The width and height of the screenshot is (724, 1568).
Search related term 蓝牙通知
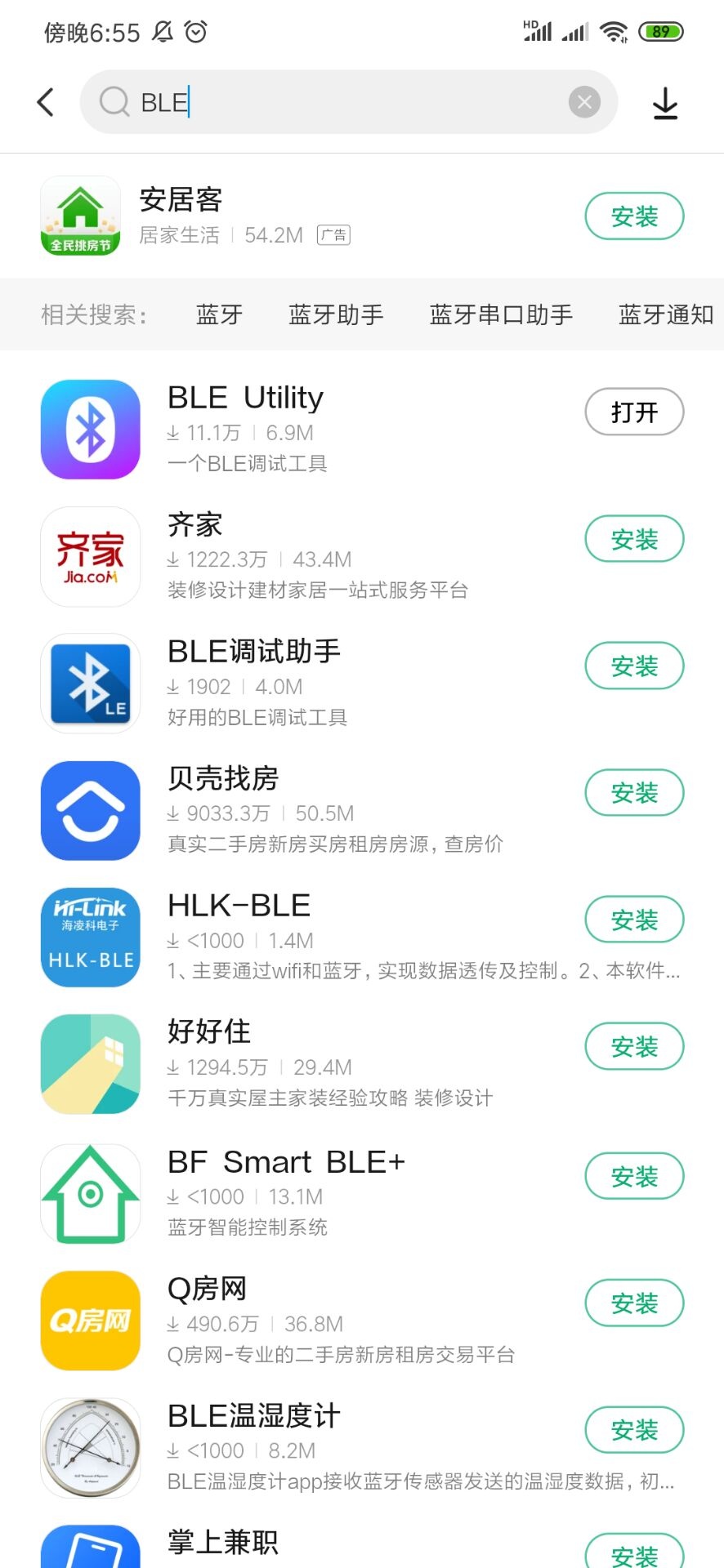(x=665, y=314)
